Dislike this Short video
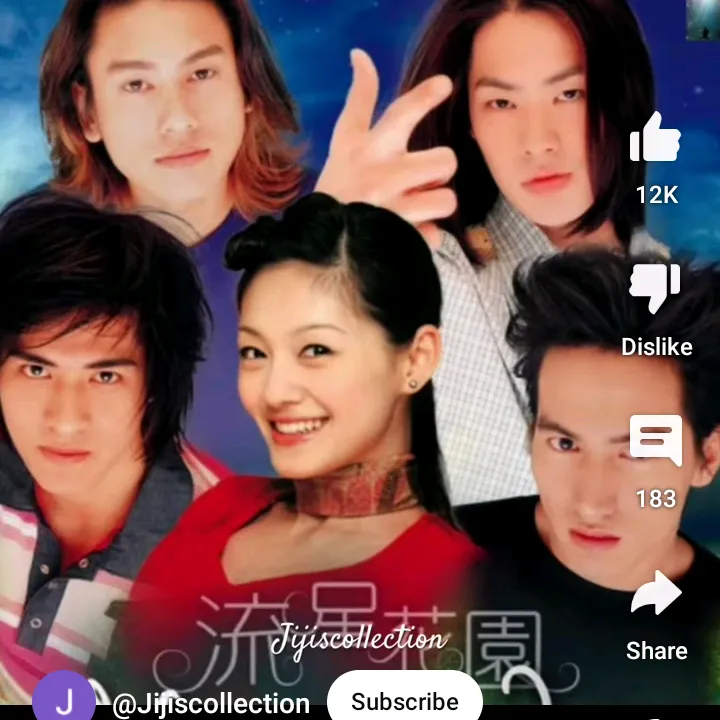The height and width of the screenshot is (720, 720). [x=656, y=290]
